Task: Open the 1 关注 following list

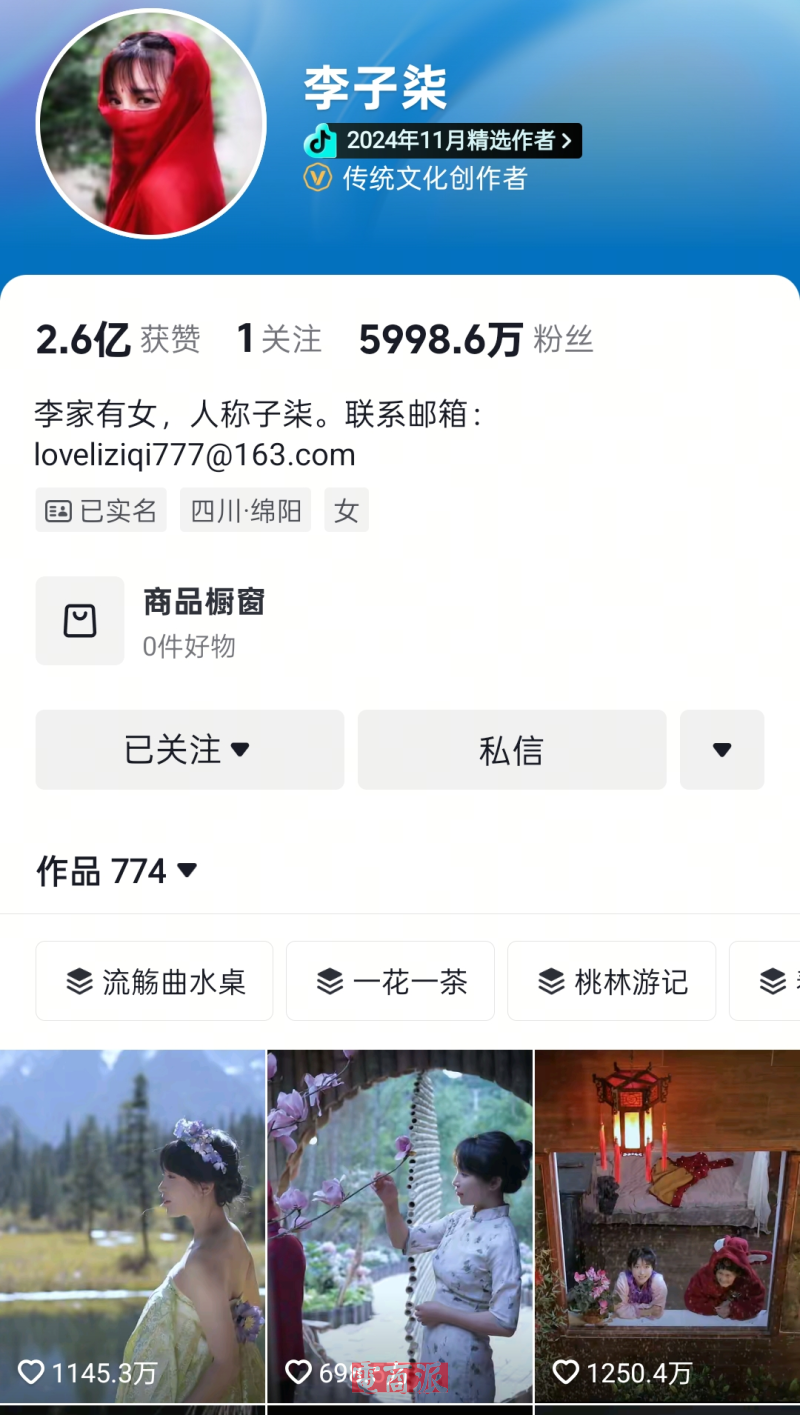Action: click(279, 340)
